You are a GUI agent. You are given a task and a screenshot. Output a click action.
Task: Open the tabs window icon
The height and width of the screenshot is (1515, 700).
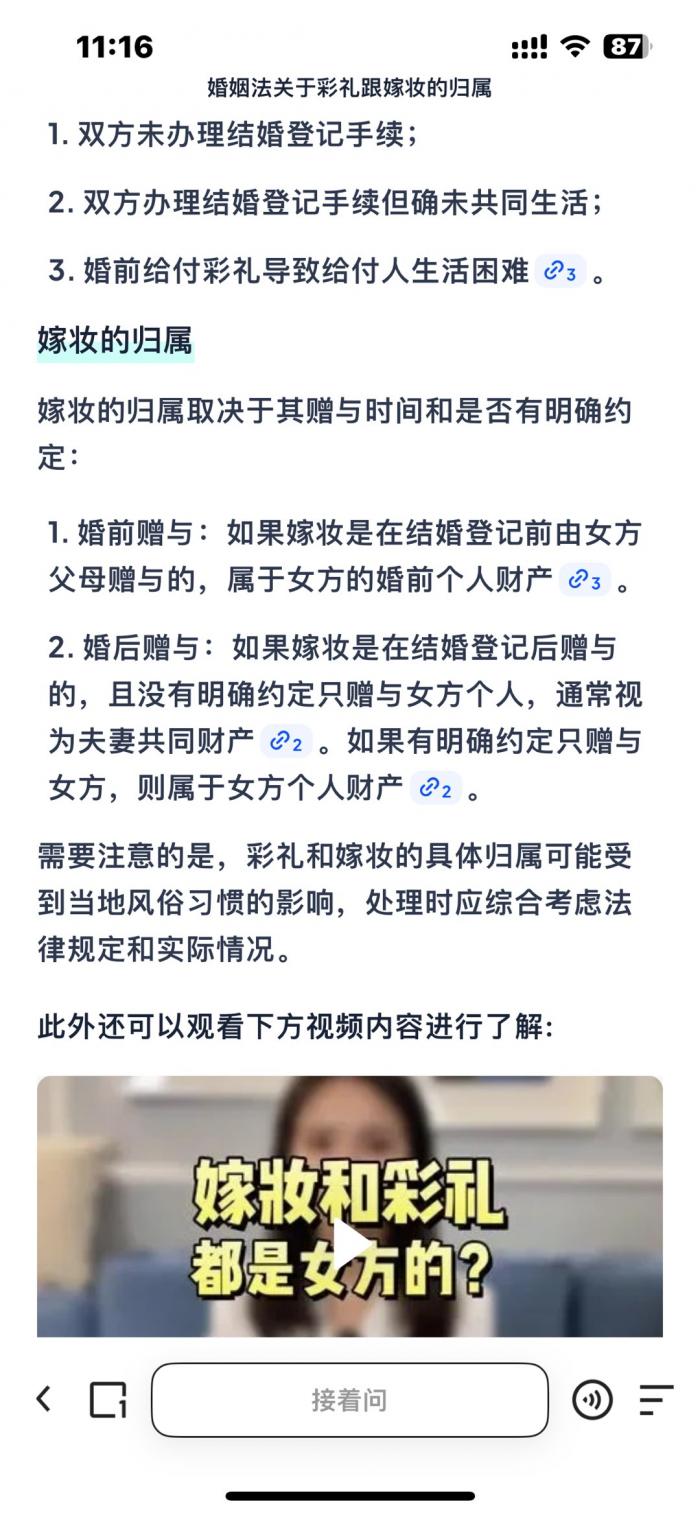[x=108, y=1399]
